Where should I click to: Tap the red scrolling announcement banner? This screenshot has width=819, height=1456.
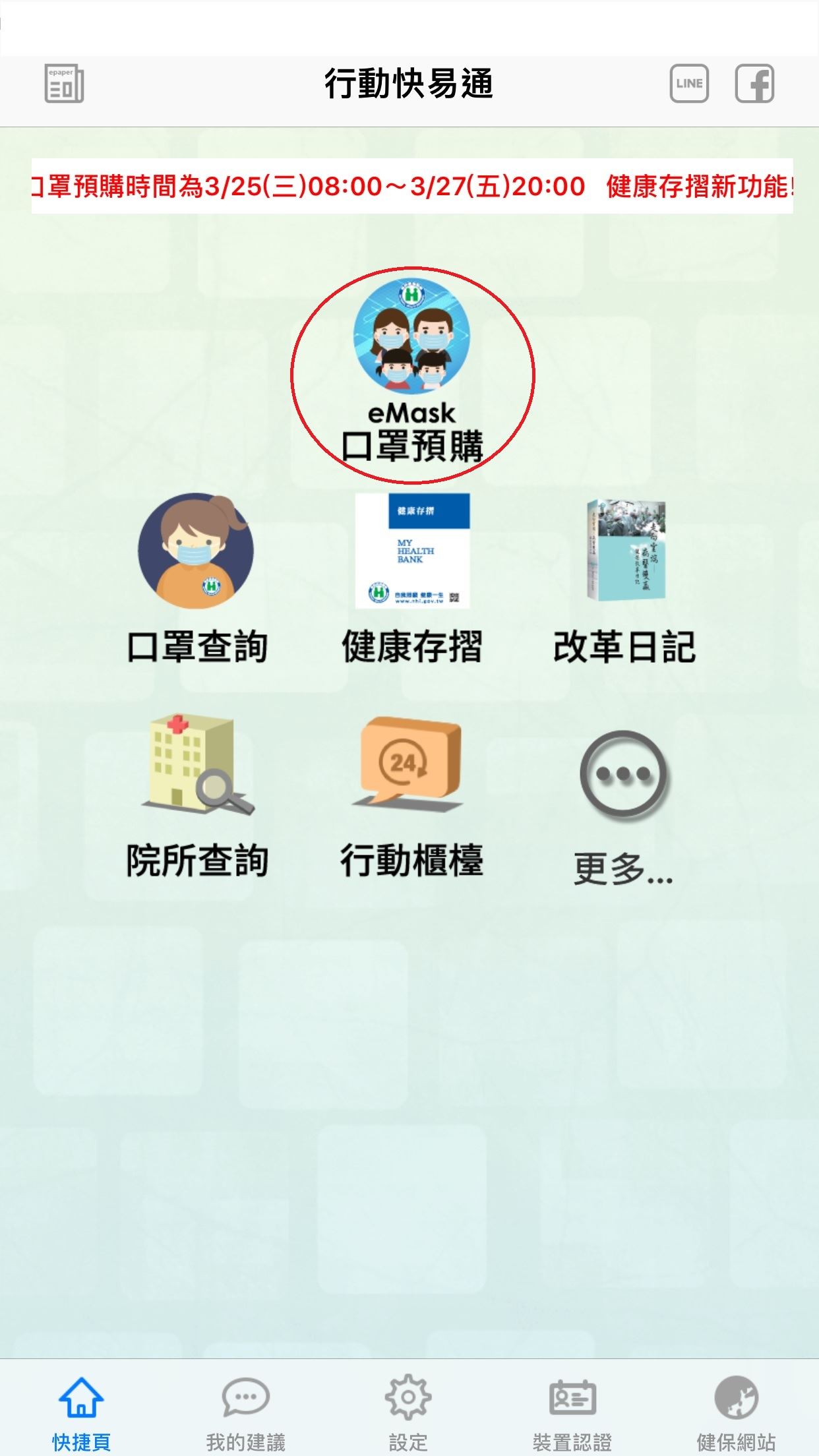click(x=412, y=186)
